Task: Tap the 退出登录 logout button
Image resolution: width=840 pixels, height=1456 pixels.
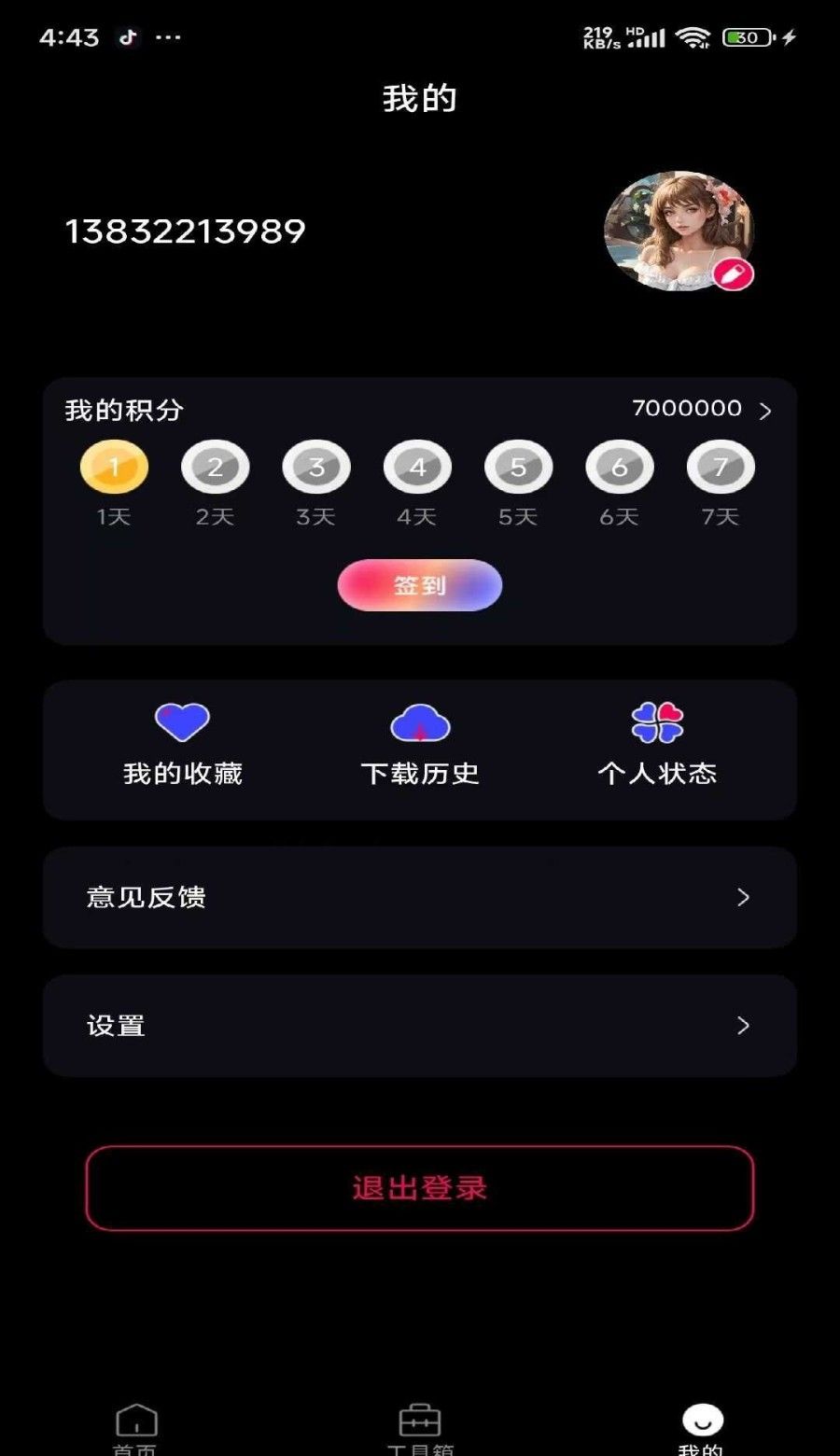Action: click(419, 1188)
